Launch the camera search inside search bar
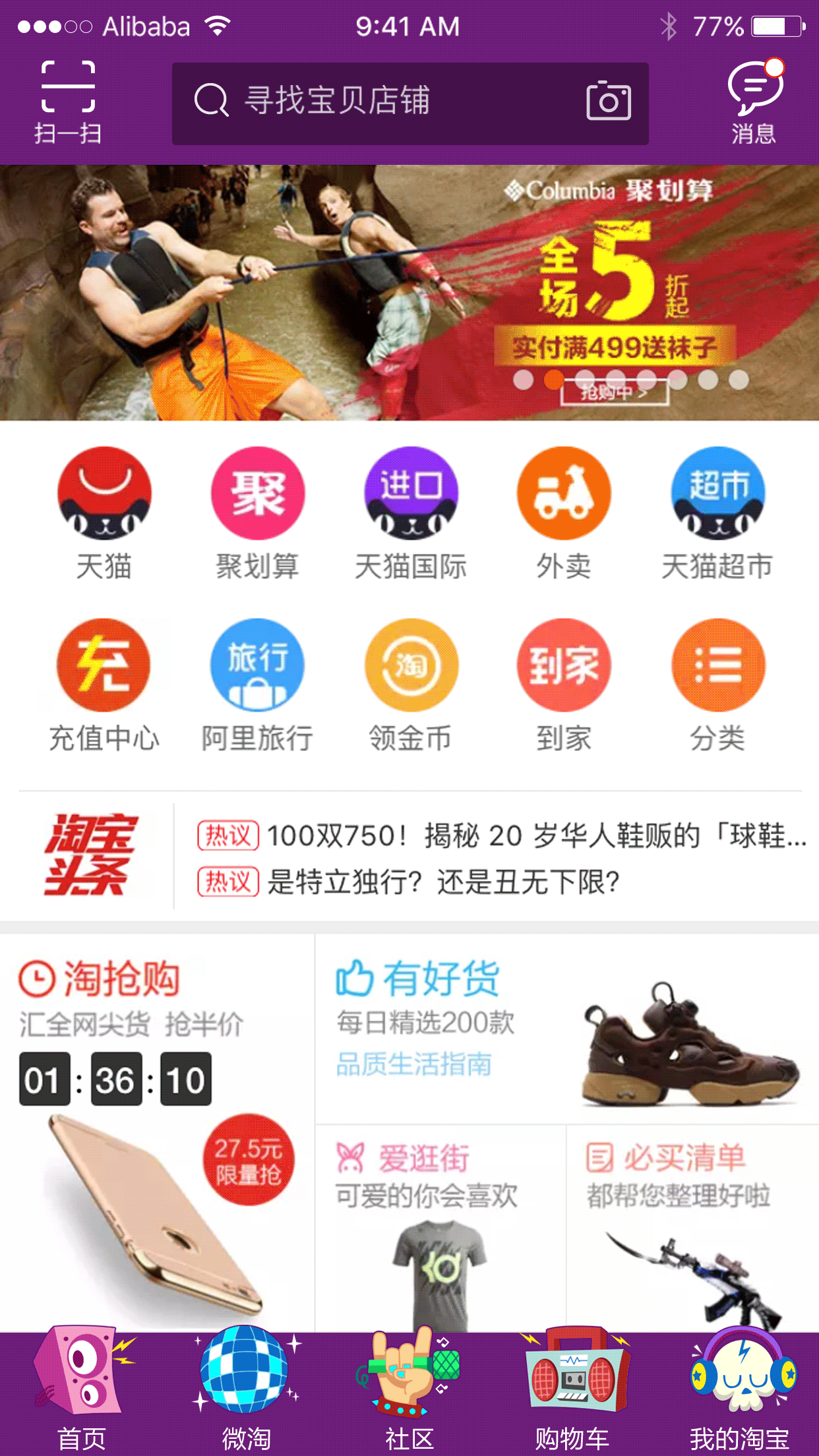 pos(609,102)
